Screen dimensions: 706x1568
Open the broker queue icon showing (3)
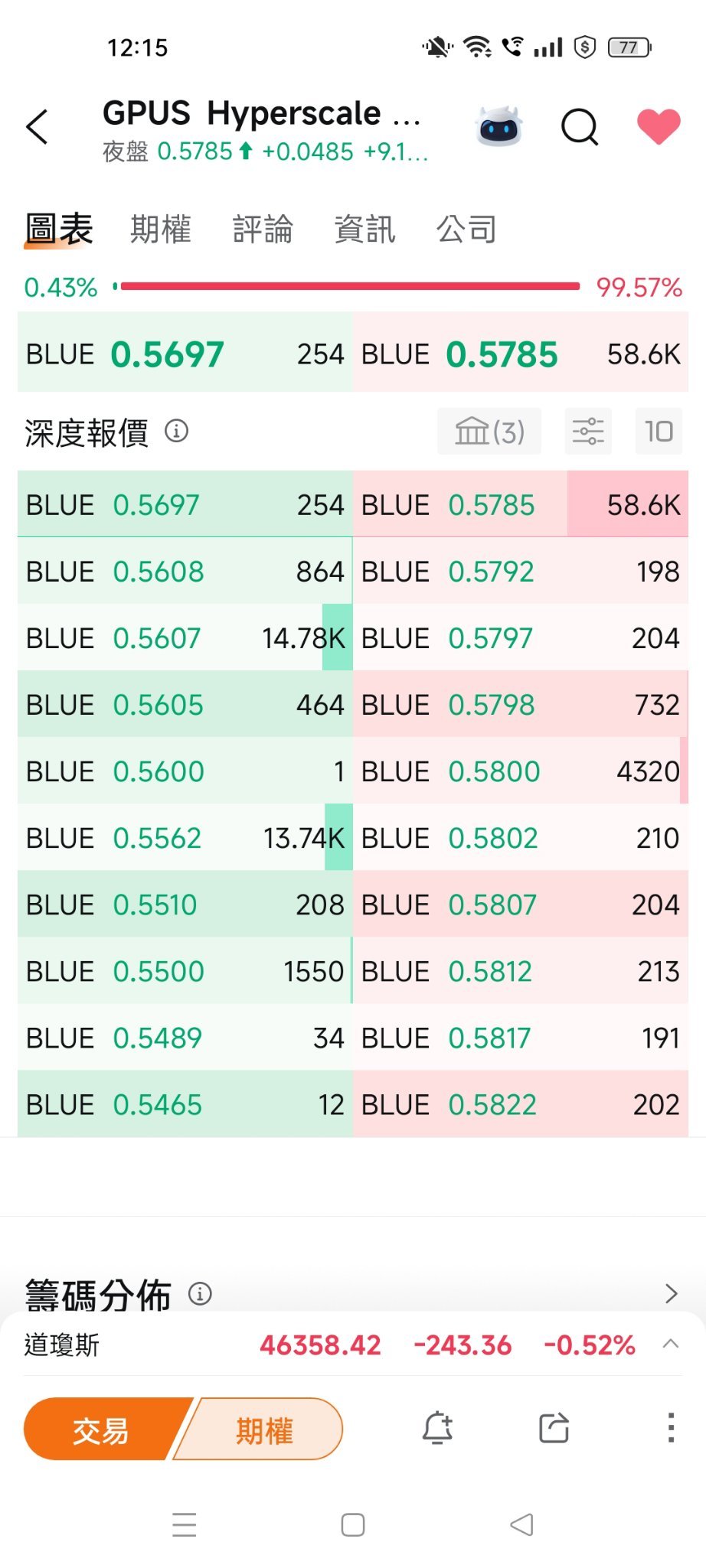pyautogui.click(x=489, y=432)
